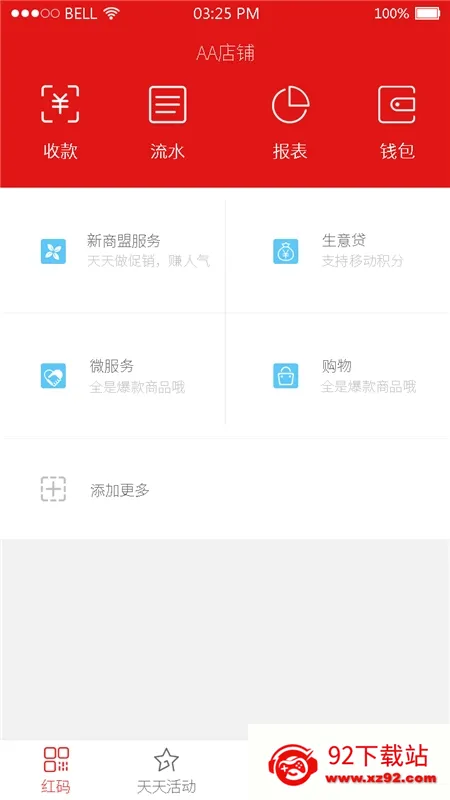
Task: Switch to the 红码 tab
Action: point(56,770)
